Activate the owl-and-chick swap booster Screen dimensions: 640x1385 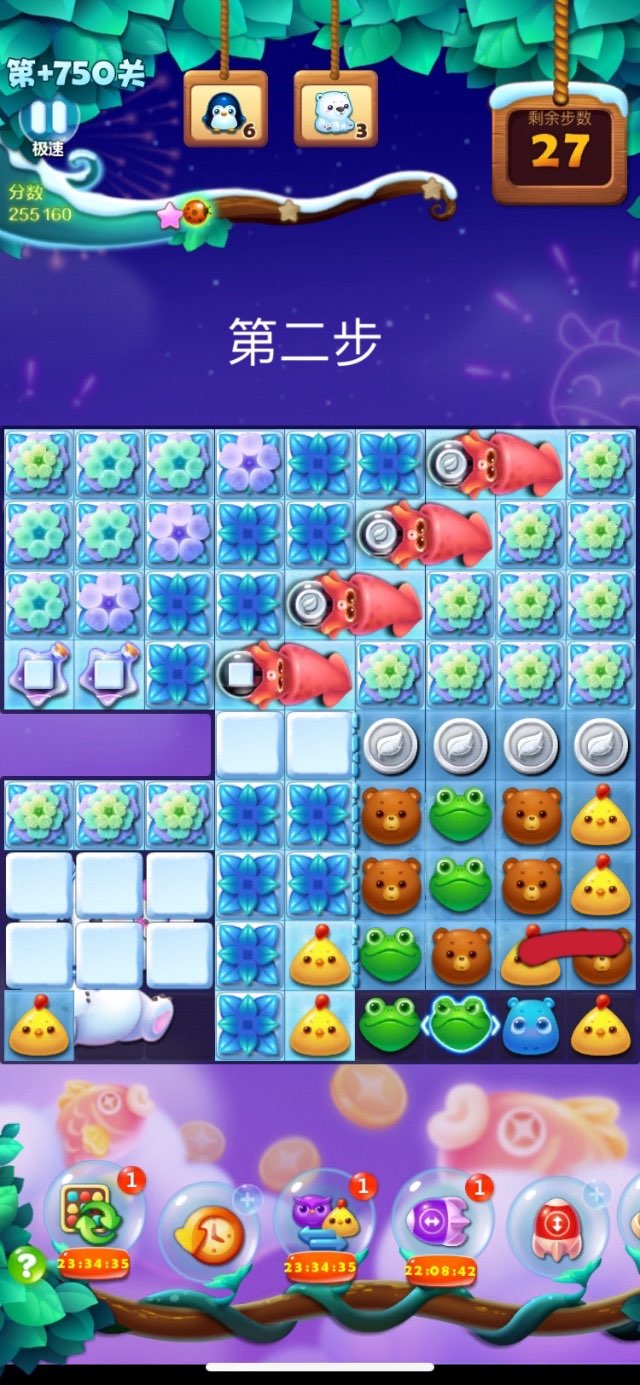(322, 1216)
